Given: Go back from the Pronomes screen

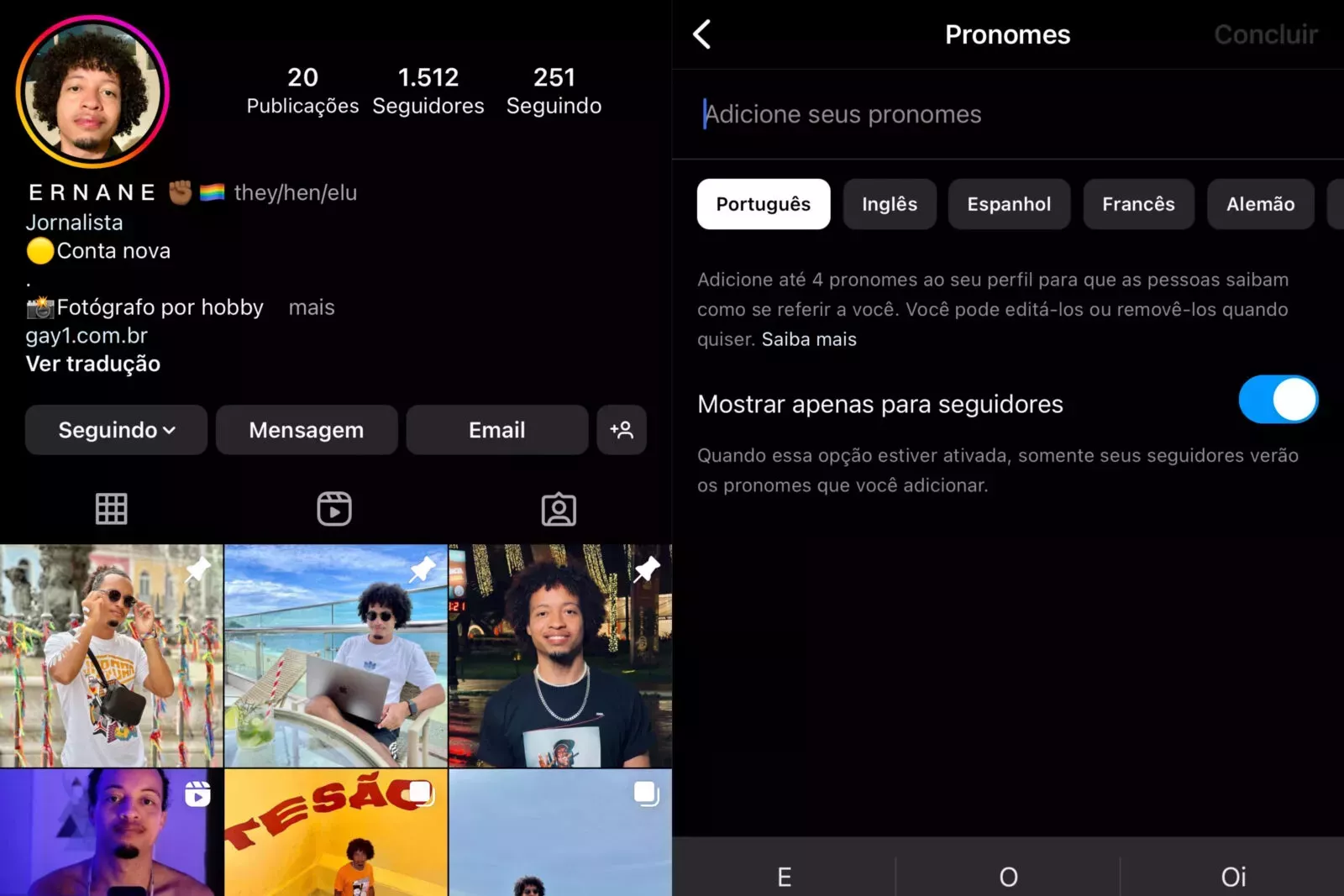Looking at the screenshot, I should tap(702, 34).
